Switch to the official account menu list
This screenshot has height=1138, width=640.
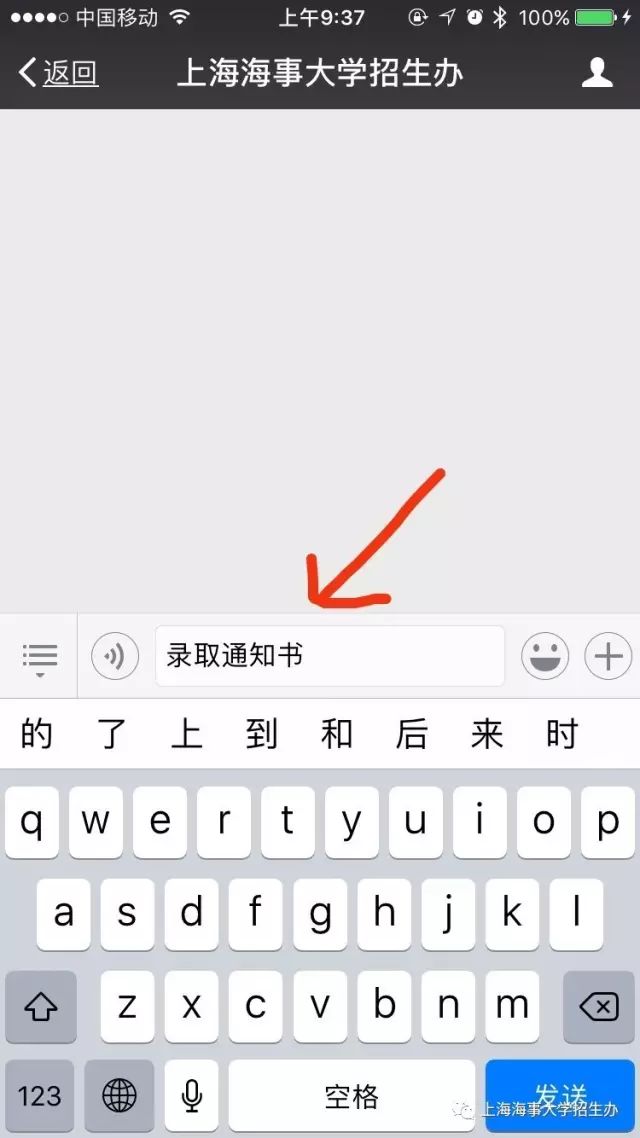pyautogui.click(x=39, y=657)
